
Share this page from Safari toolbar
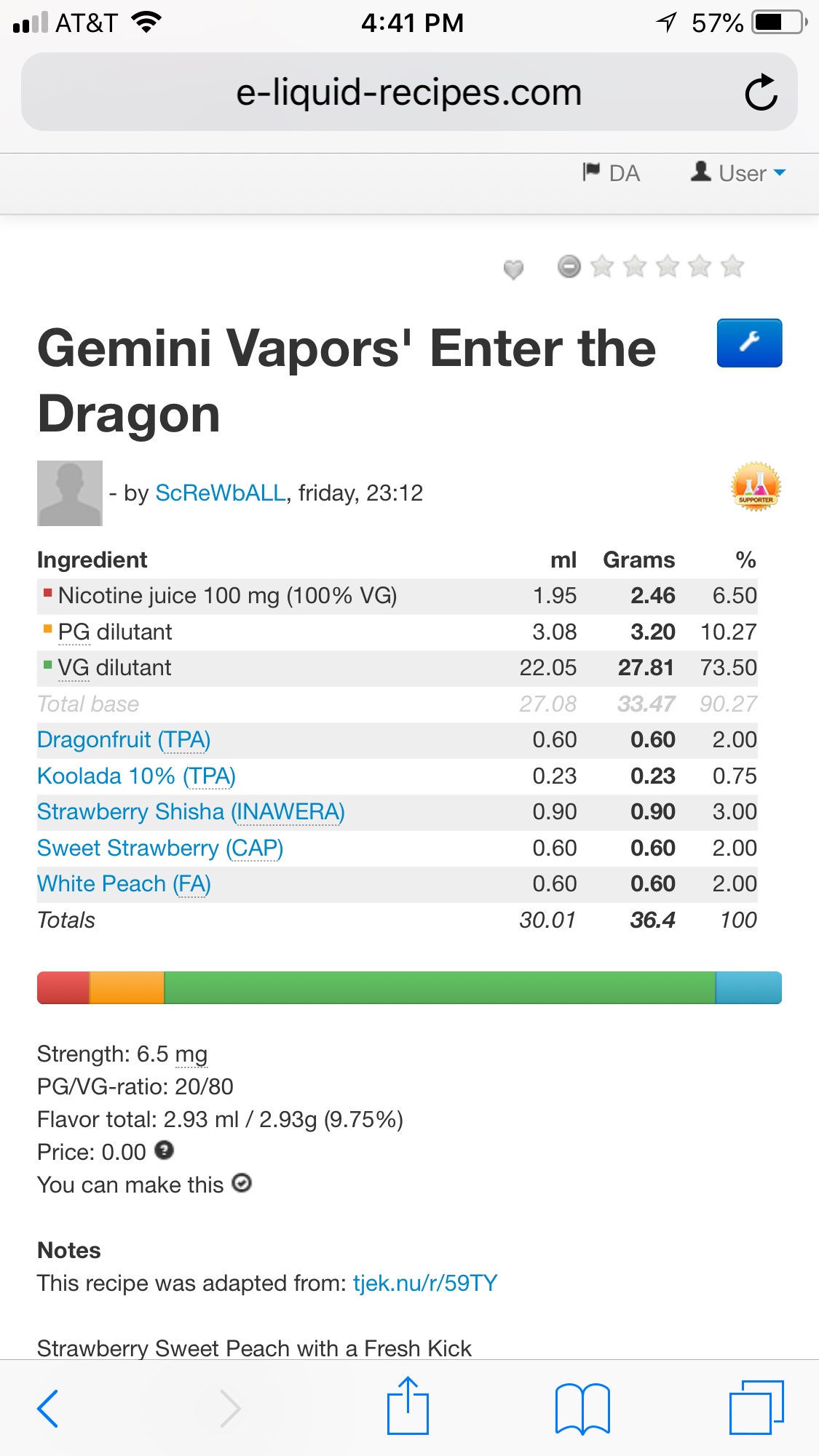[408, 1407]
